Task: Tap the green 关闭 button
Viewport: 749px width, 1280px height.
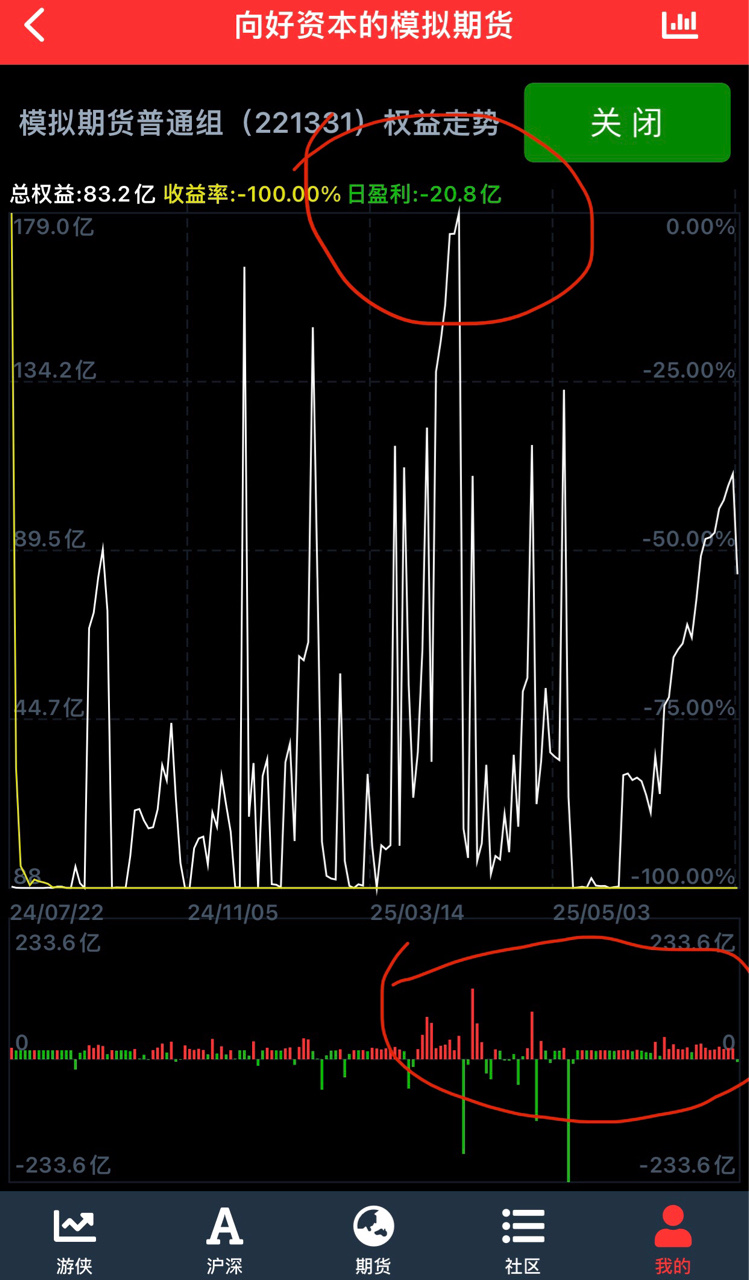Action: (627, 122)
